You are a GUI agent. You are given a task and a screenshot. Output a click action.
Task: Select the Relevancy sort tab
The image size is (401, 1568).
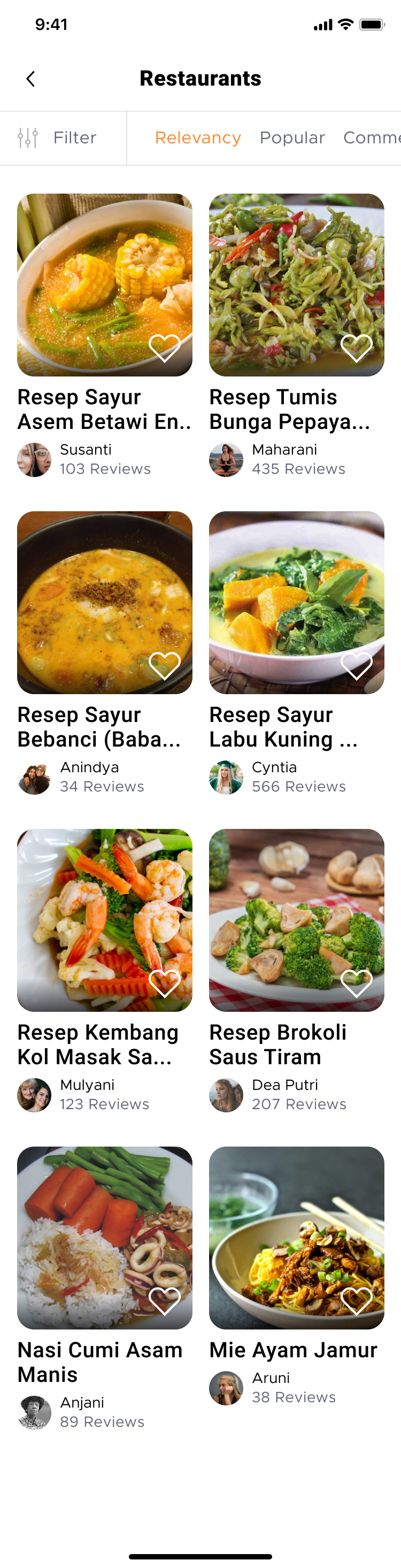[x=198, y=138]
